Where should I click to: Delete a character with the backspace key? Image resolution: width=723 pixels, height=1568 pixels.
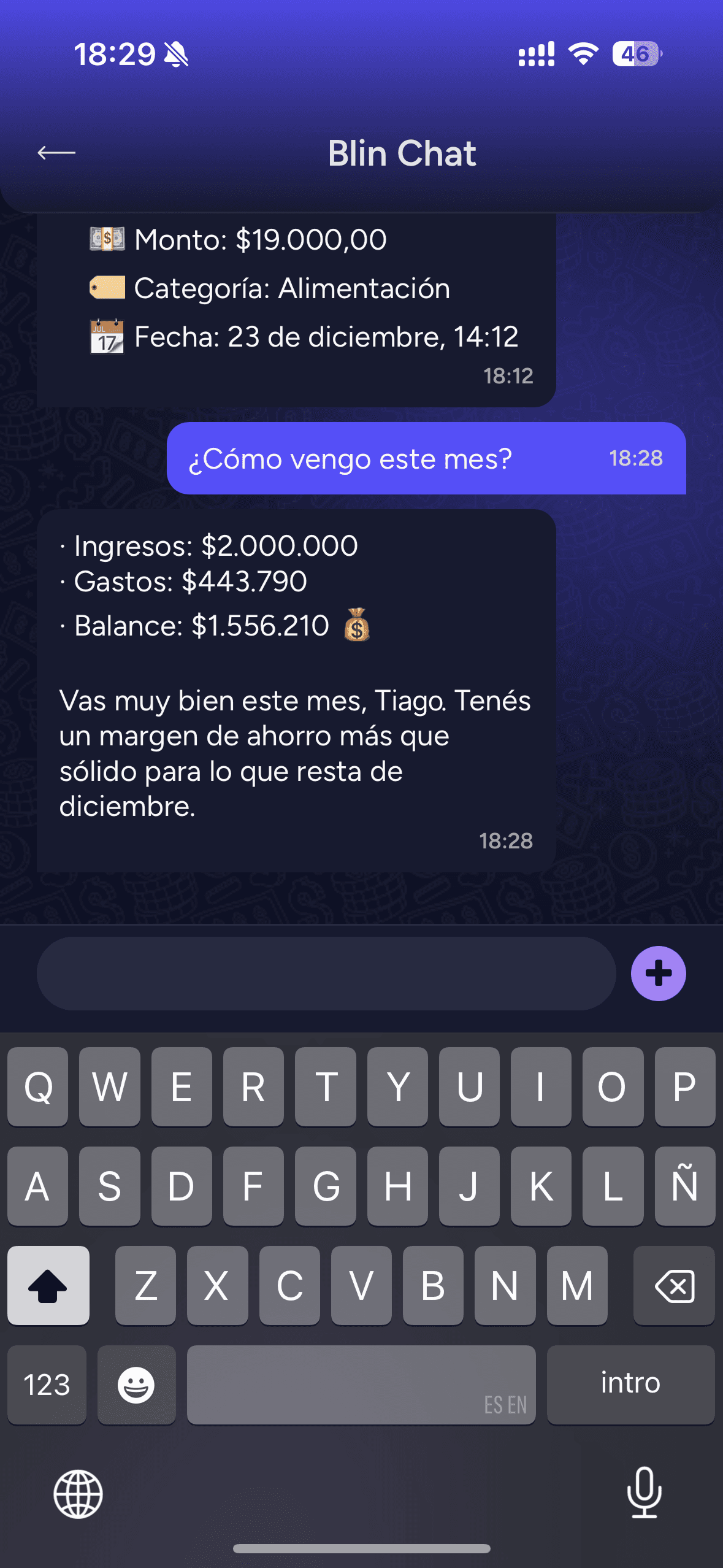(674, 1285)
